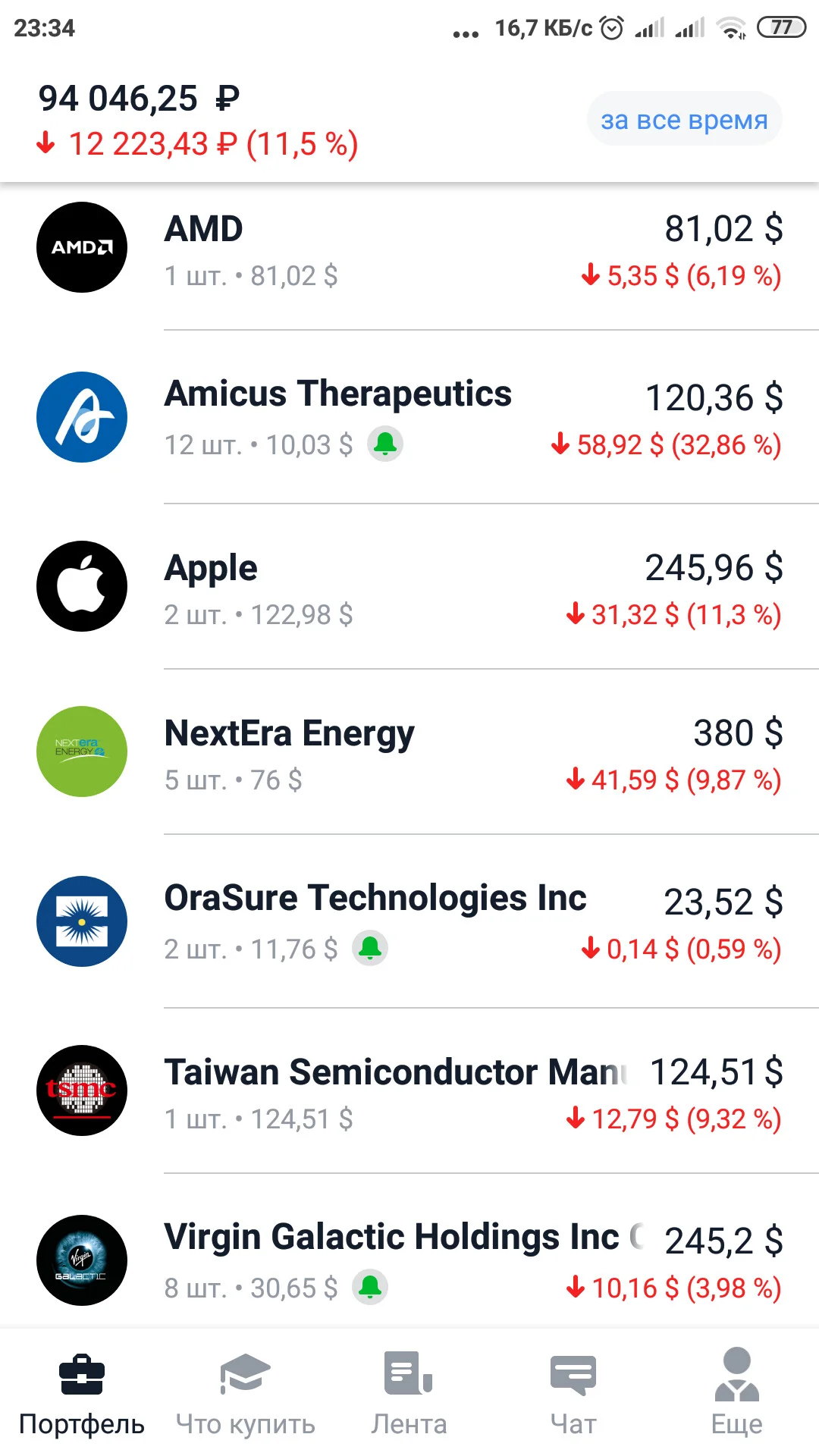Open the AMD stock position
The height and width of the screenshot is (1456, 819).
click(x=409, y=250)
